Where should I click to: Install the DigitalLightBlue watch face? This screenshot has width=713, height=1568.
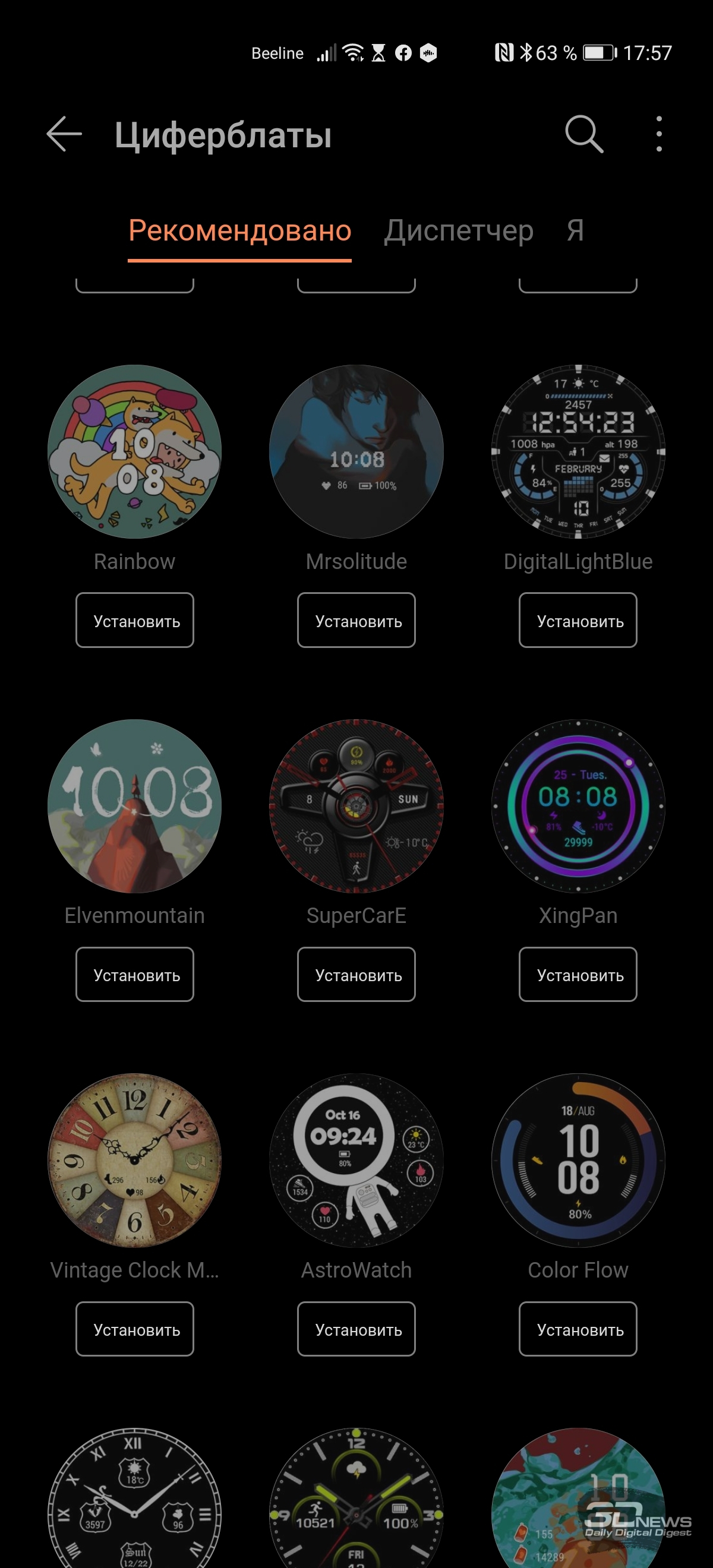[578, 620]
